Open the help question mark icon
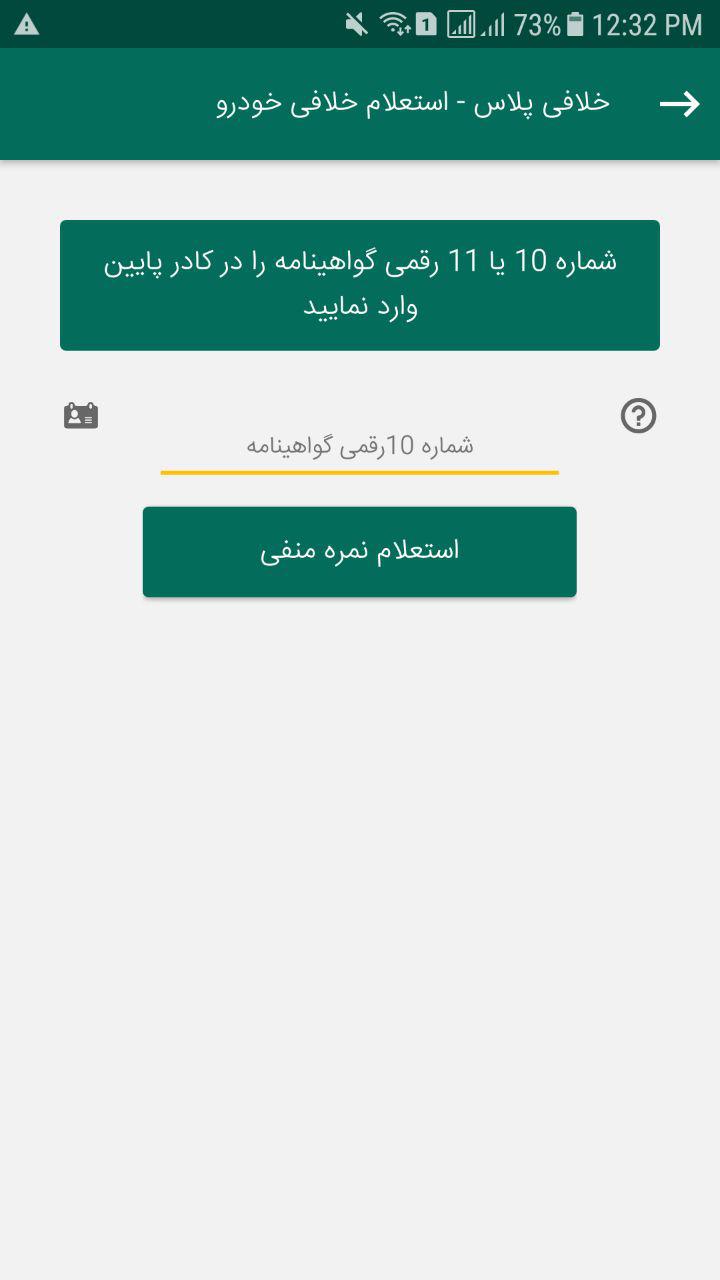 (x=640, y=417)
